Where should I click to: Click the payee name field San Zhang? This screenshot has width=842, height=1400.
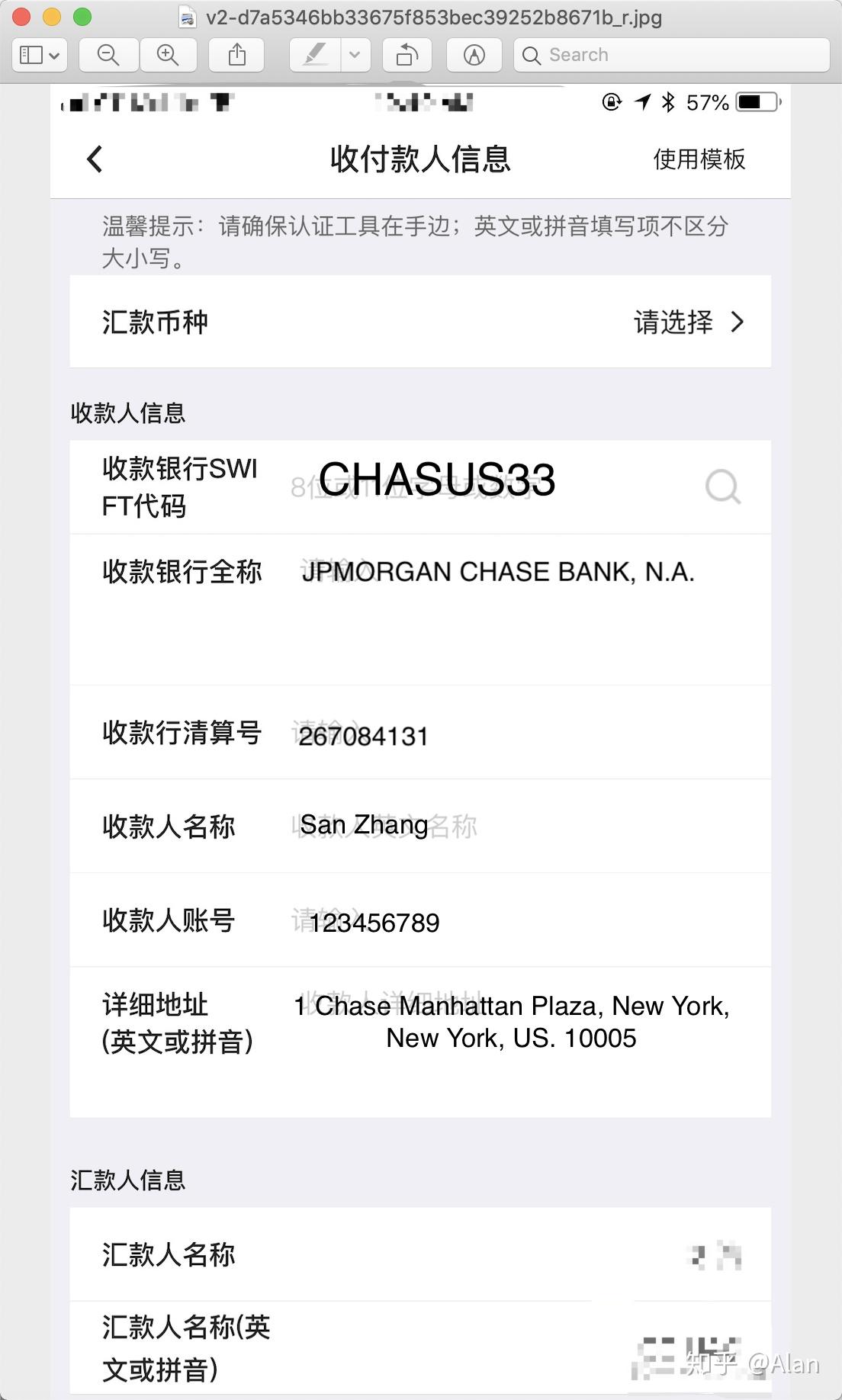[364, 824]
